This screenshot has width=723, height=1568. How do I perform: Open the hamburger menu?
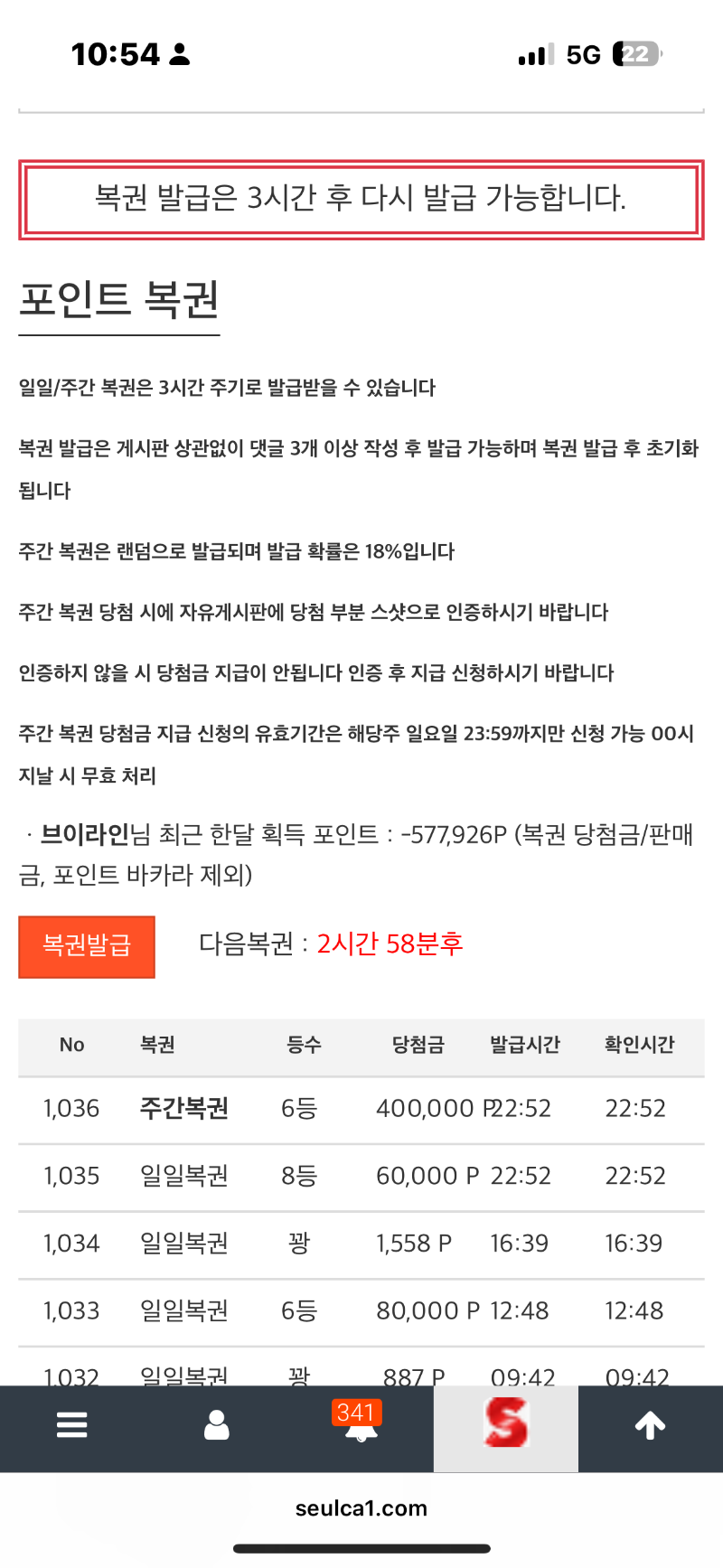71,1425
